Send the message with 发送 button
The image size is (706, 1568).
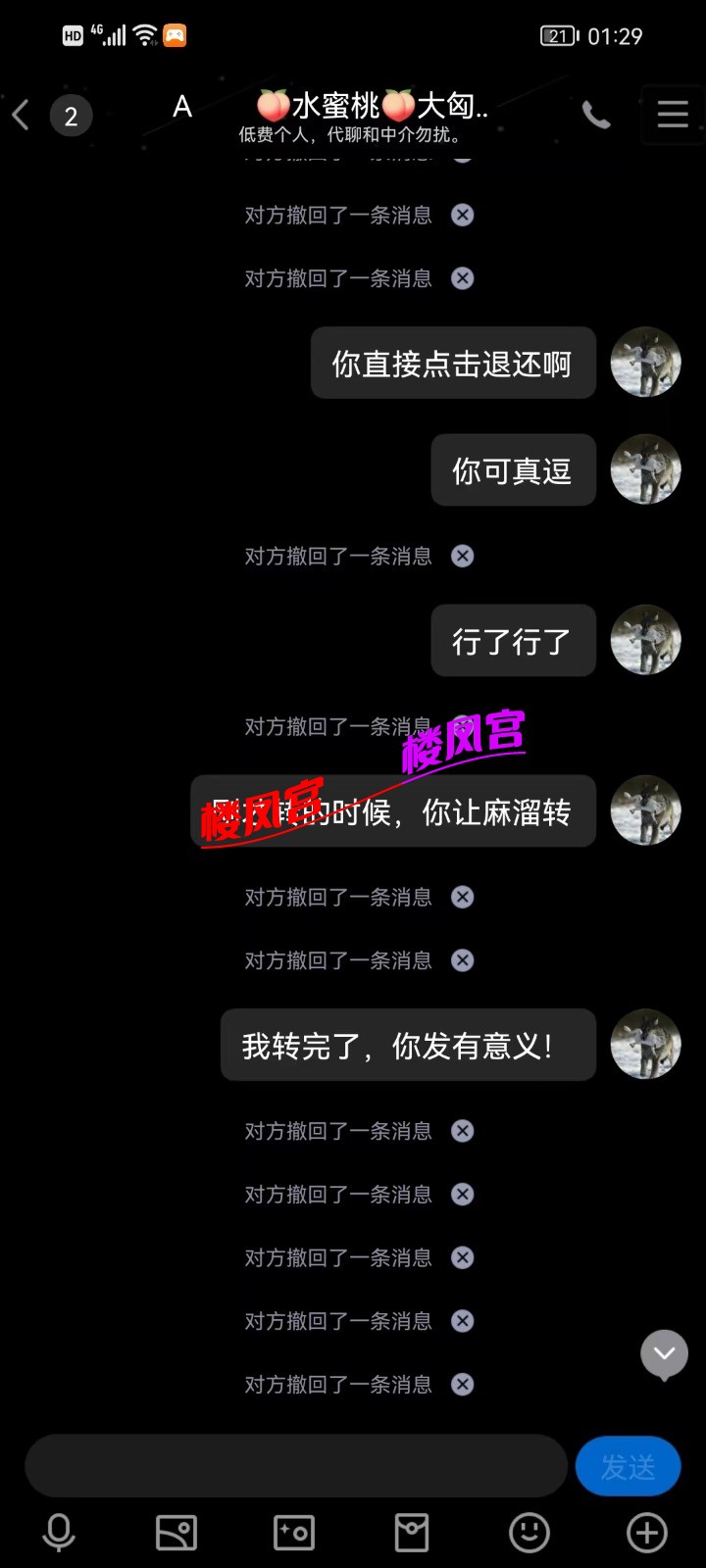628,1466
